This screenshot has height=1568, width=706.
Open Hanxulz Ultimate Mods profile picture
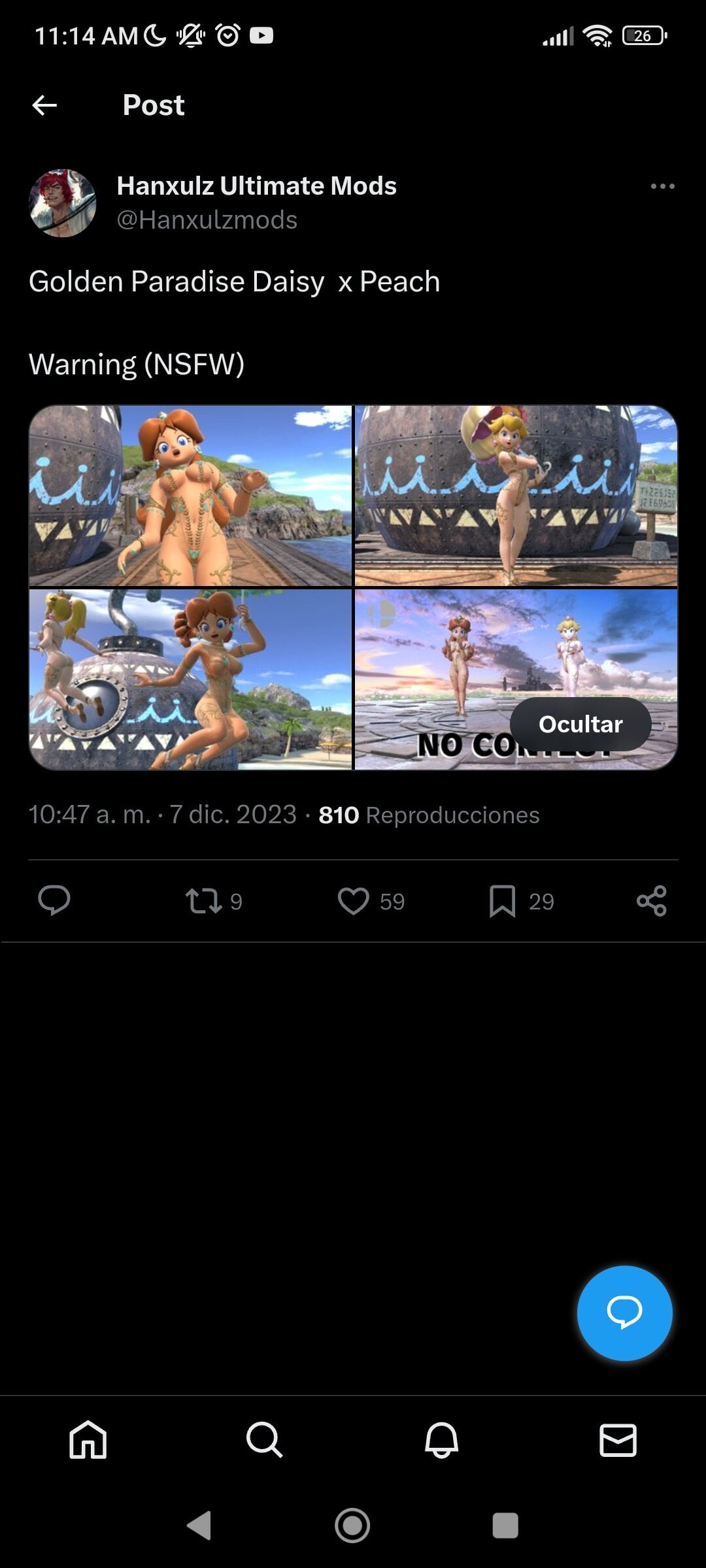click(x=63, y=203)
